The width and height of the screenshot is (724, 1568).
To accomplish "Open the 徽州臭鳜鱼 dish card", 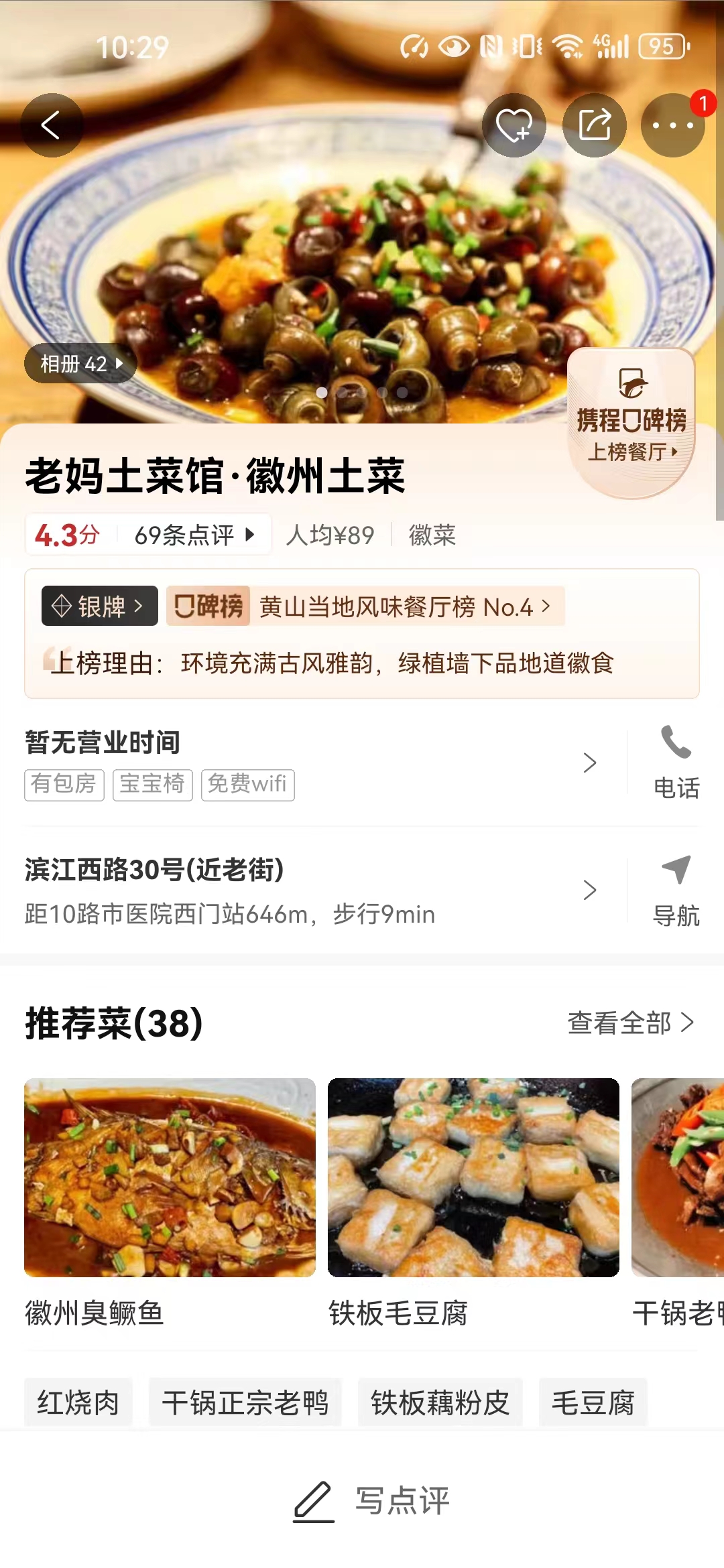I will click(170, 1203).
